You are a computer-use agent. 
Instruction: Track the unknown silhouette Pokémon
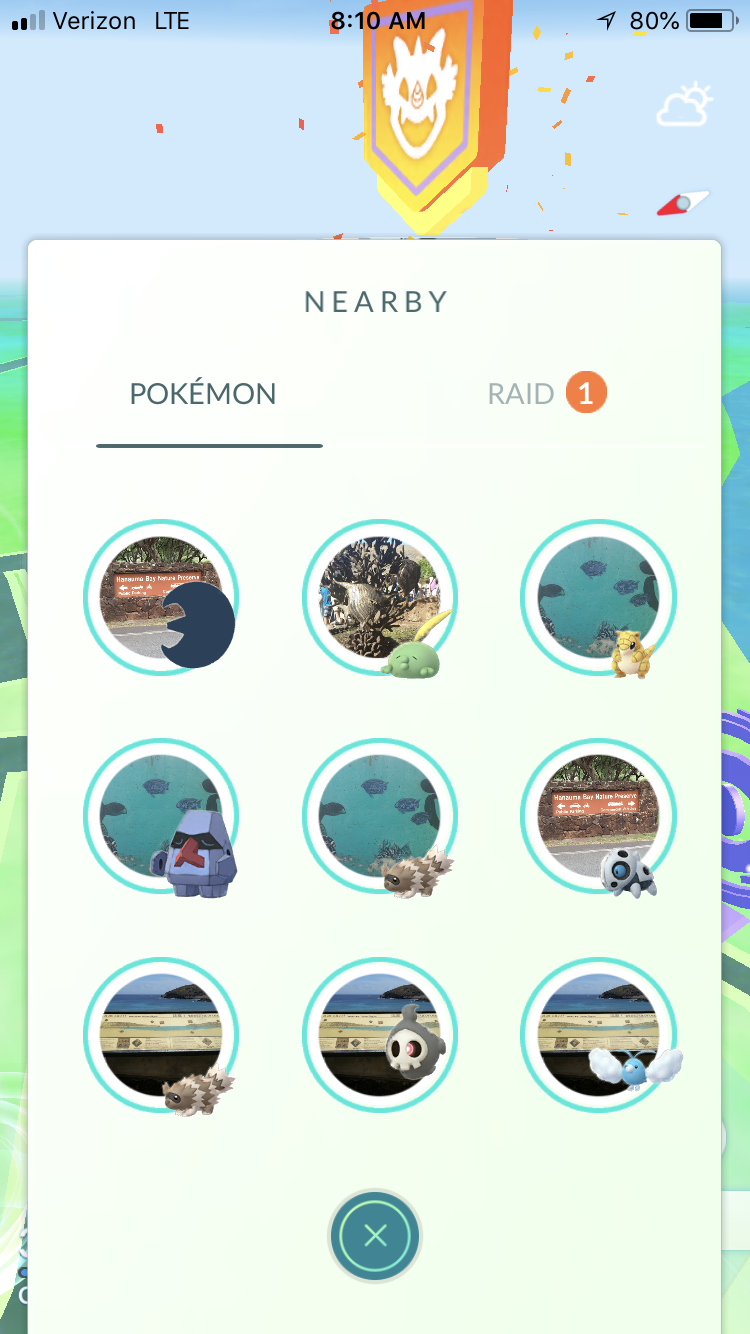click(x=161, y=597)
